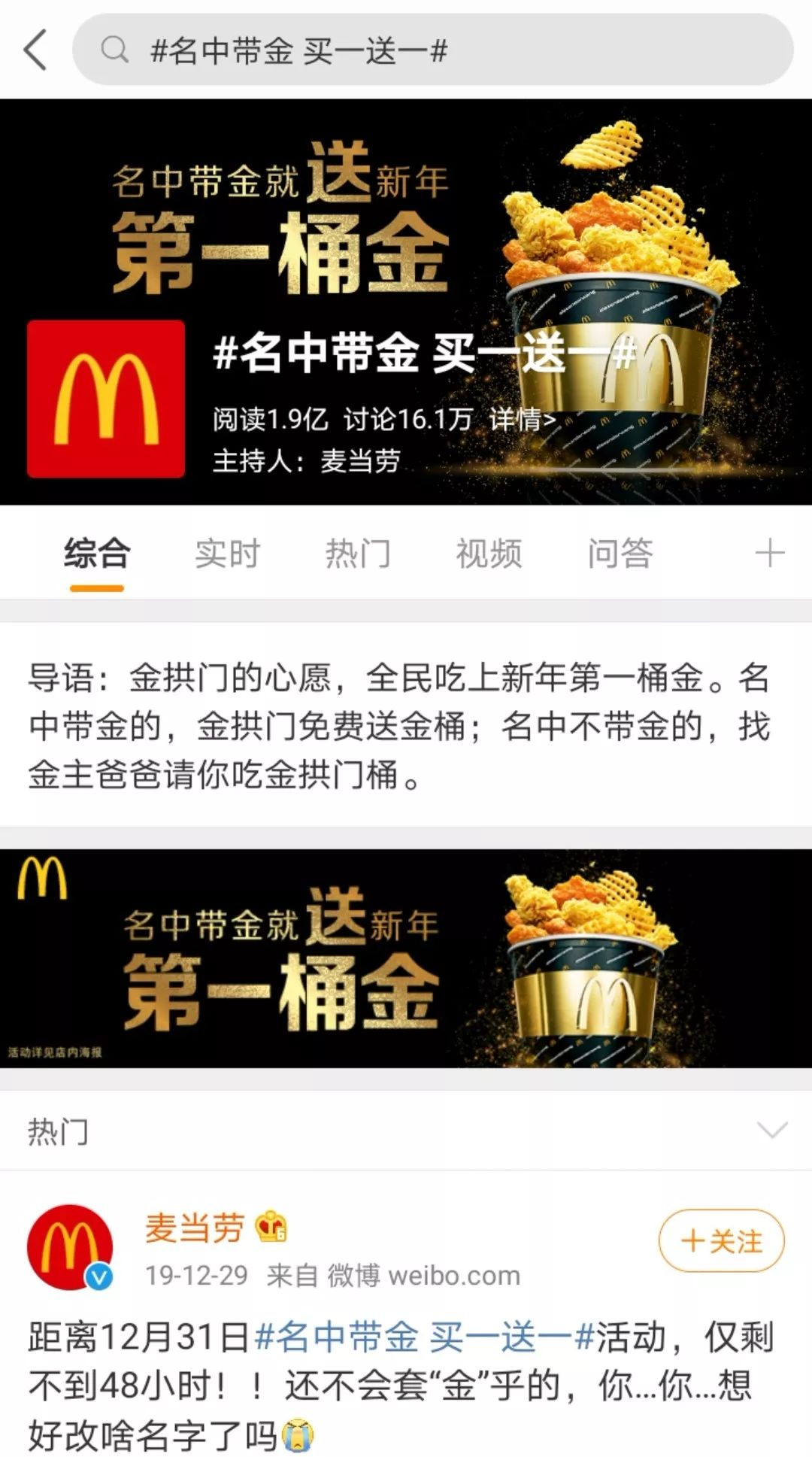
Task: Switch to the 热门 tab
Action: point(358,554)
